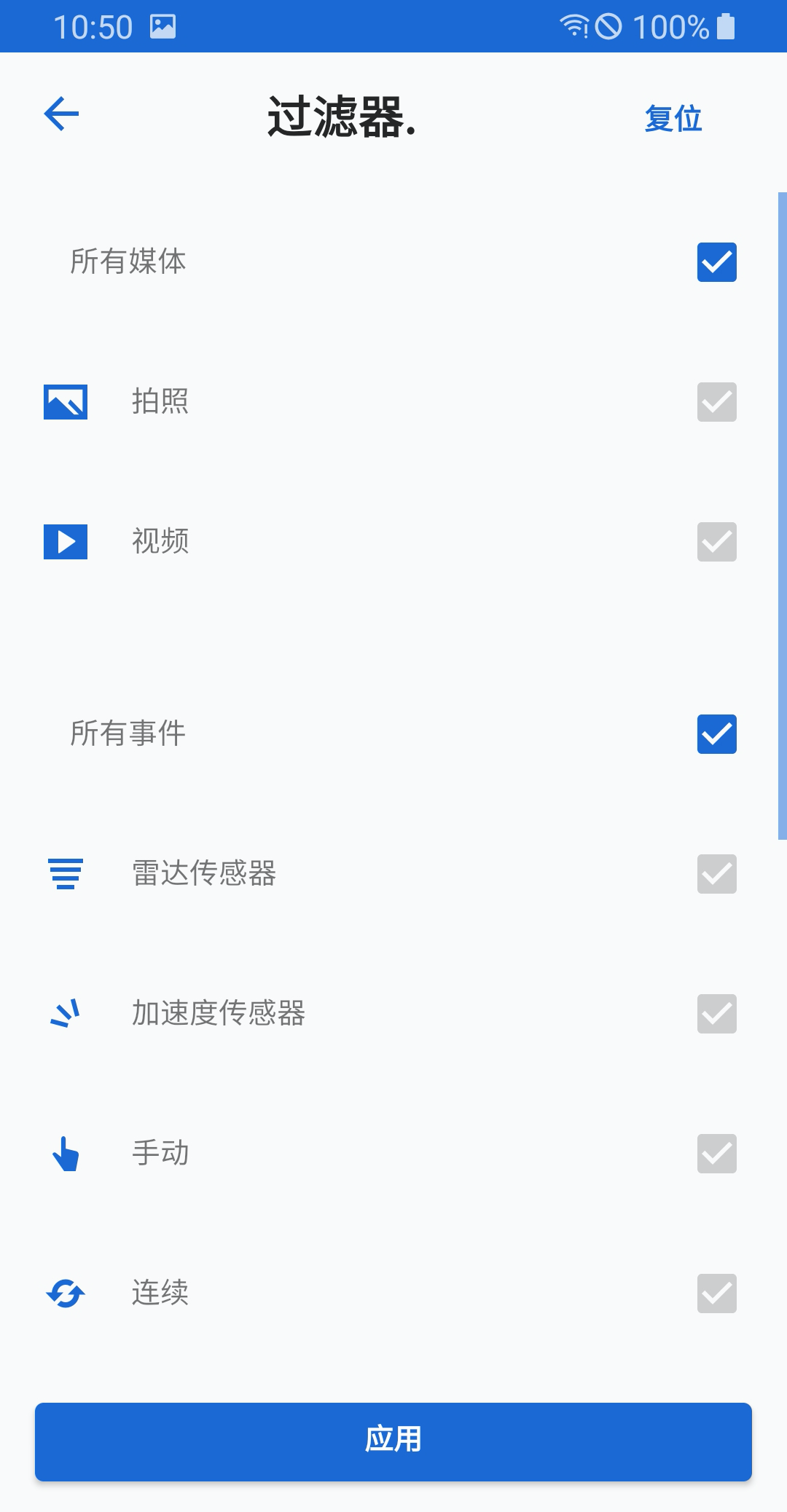Enable the 视频 checkbox

pos(717,542)
